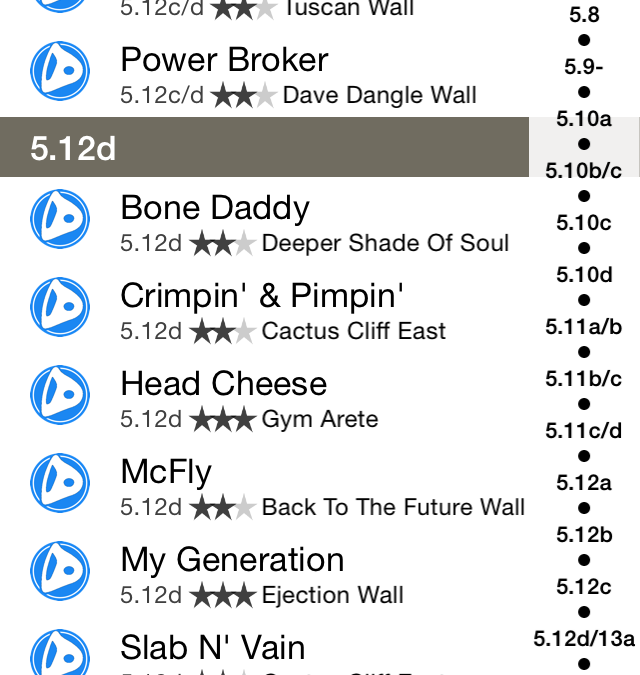640x675 pixels.
Task: Jump to grade 5.10c section
Action: tap(584, 223)
